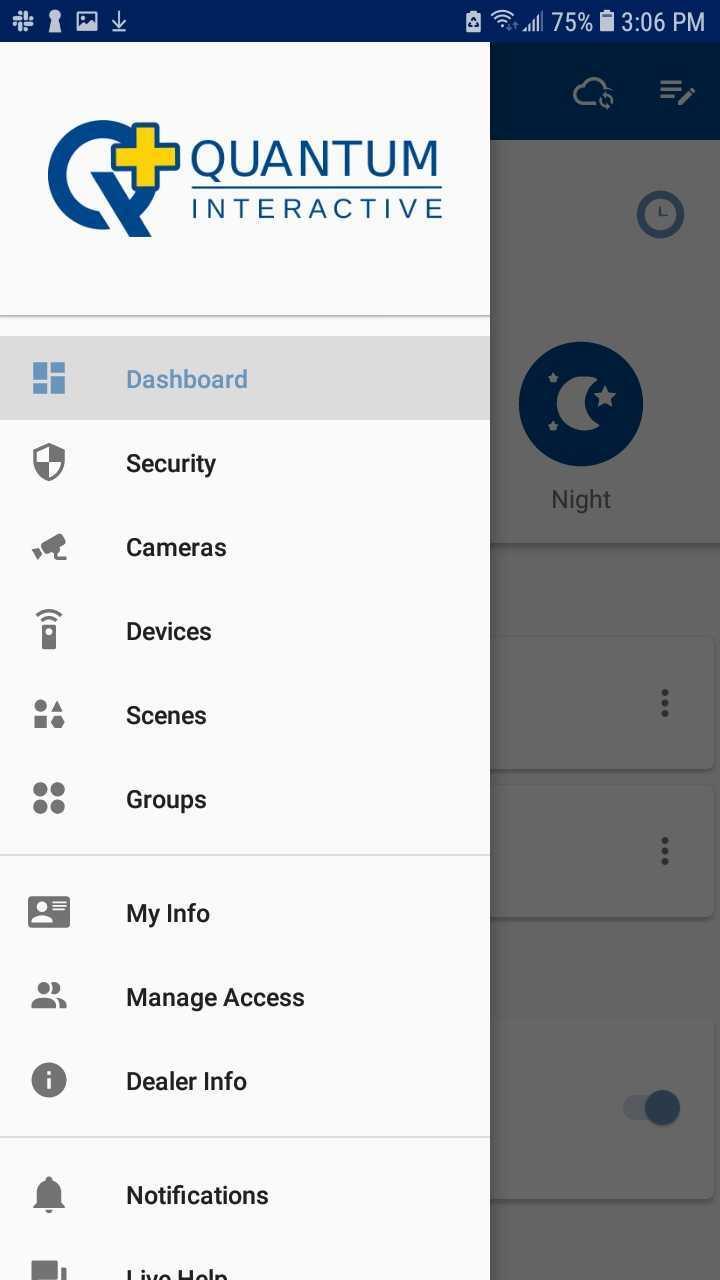This screenshot has height=1280, width=720.
Task: Open Notifications settings
Action: click(x=245, y=1195)
